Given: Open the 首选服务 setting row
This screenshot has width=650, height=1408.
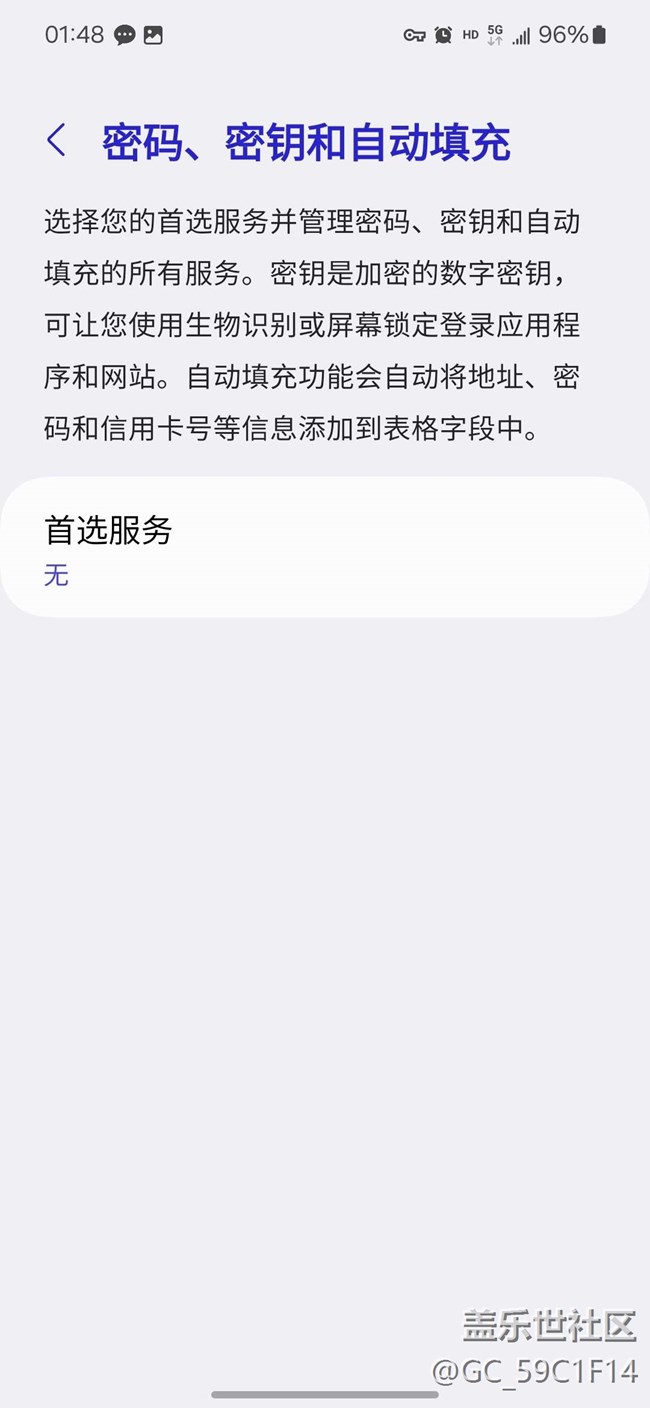Looking at the screenshot, I should [324, 547].
